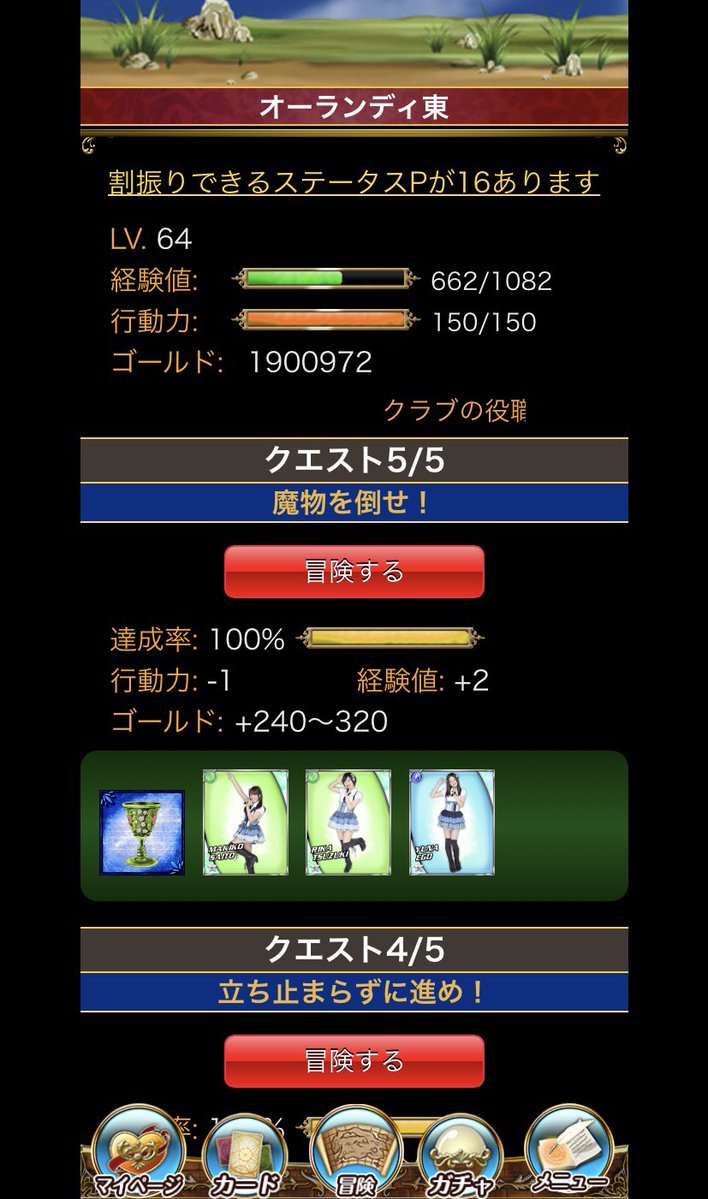This screenshot has height=1199, width=708.
Task: Open the ガチャ tab
Action: tap(461, 1155)
